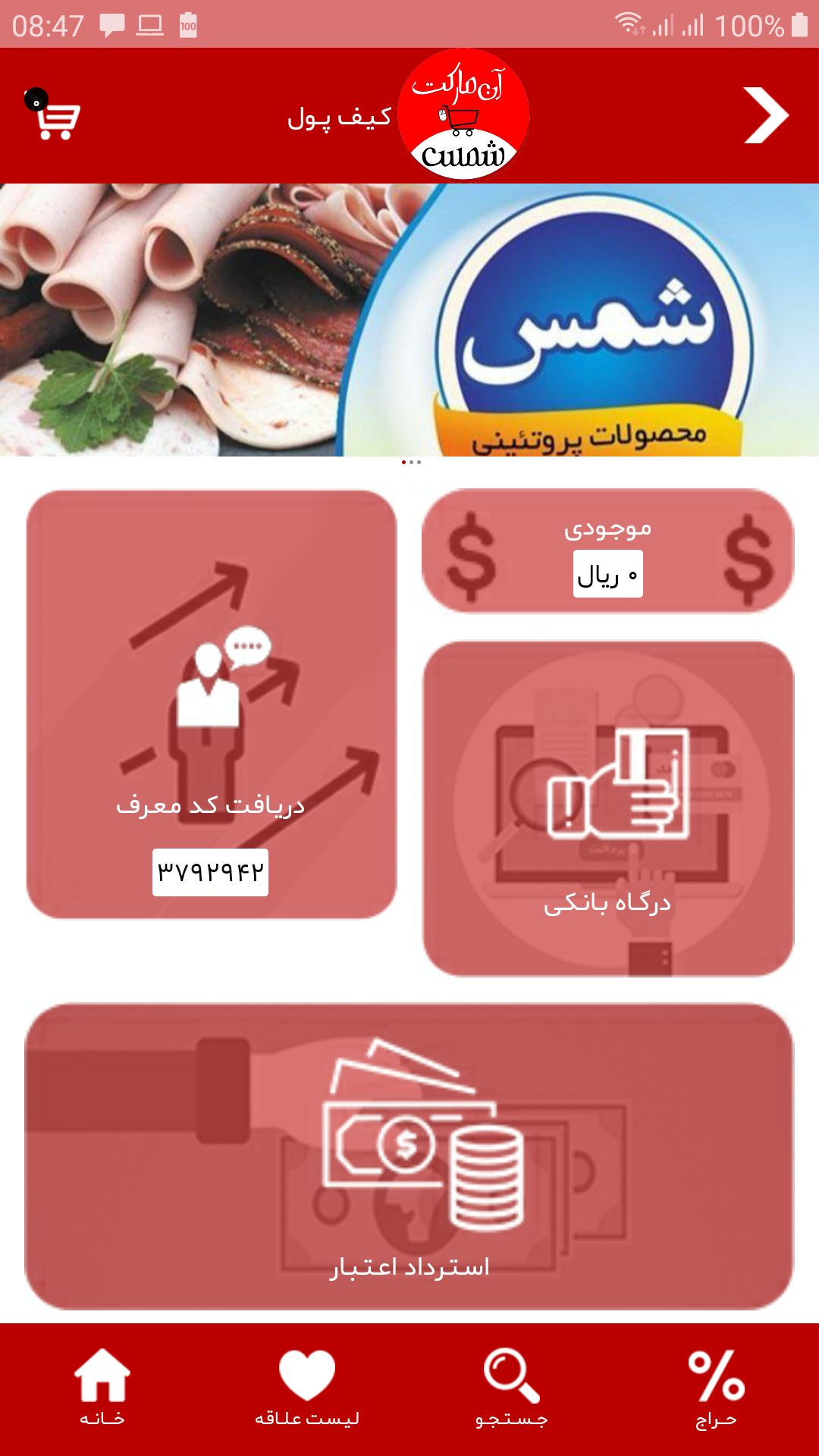The width and height of the screenshot is (819, 1456).
Task: Switch to the لیست علاقه tab
Action: tap(307, 1388)
